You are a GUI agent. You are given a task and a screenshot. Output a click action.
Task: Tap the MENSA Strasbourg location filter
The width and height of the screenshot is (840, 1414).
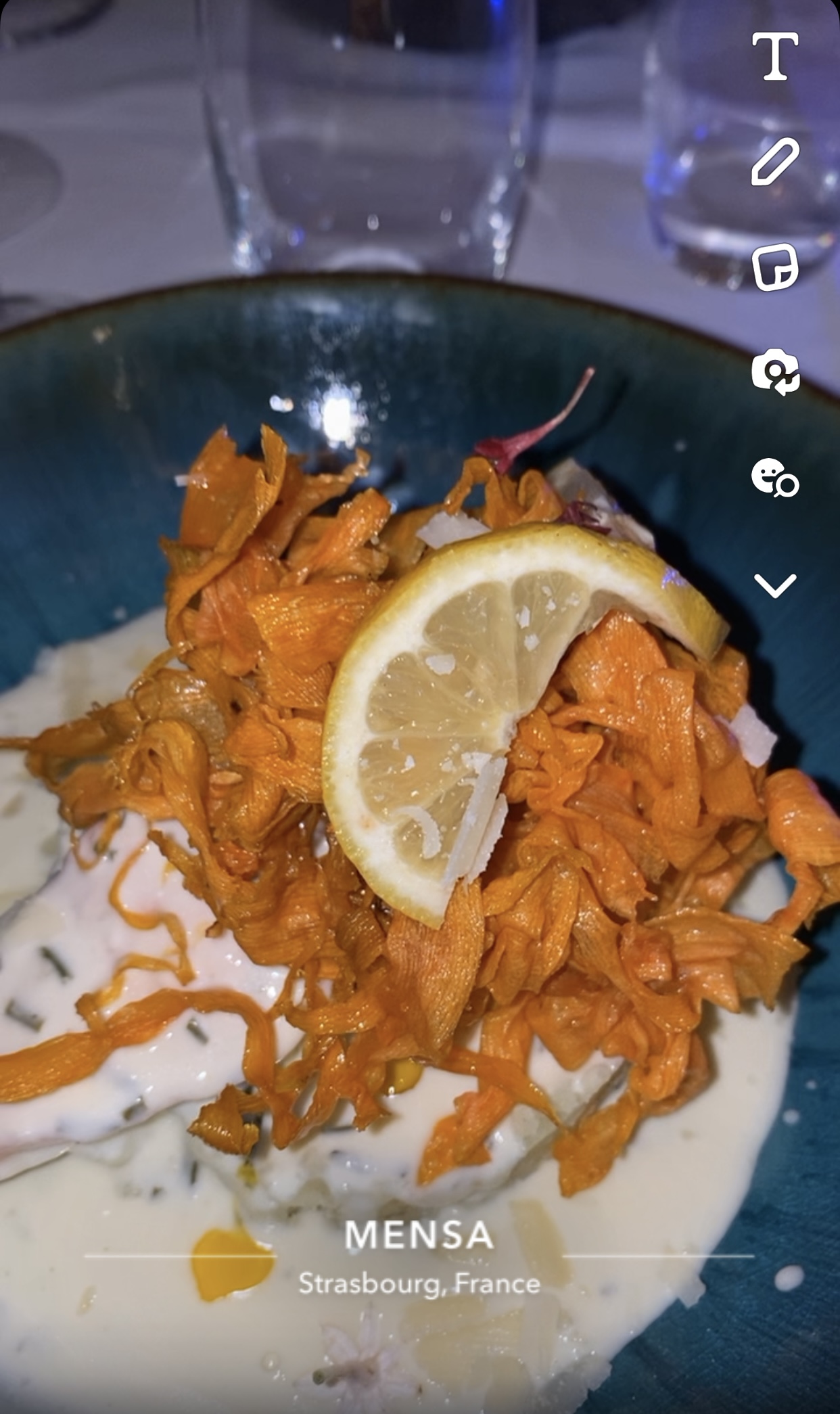point(419,1256)
